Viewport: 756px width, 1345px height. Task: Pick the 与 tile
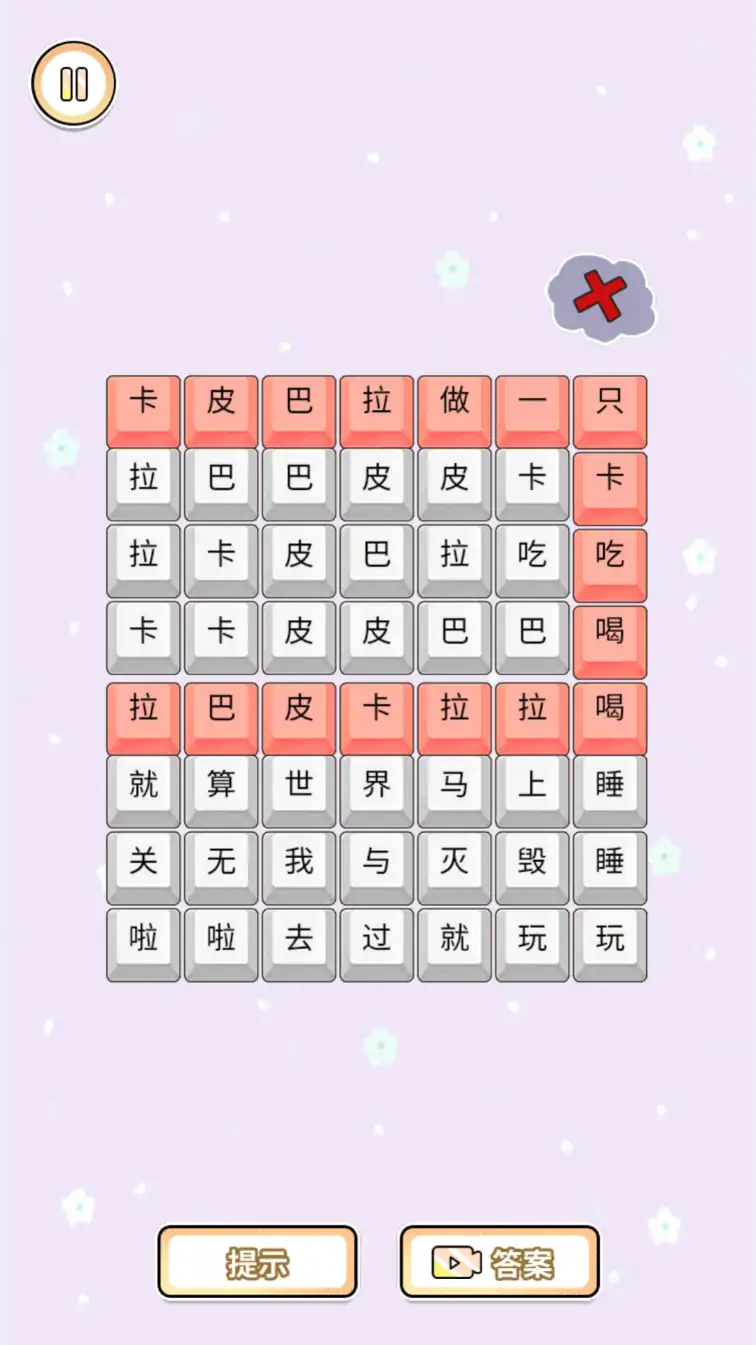pyautogui.click(x=376, y=861)
